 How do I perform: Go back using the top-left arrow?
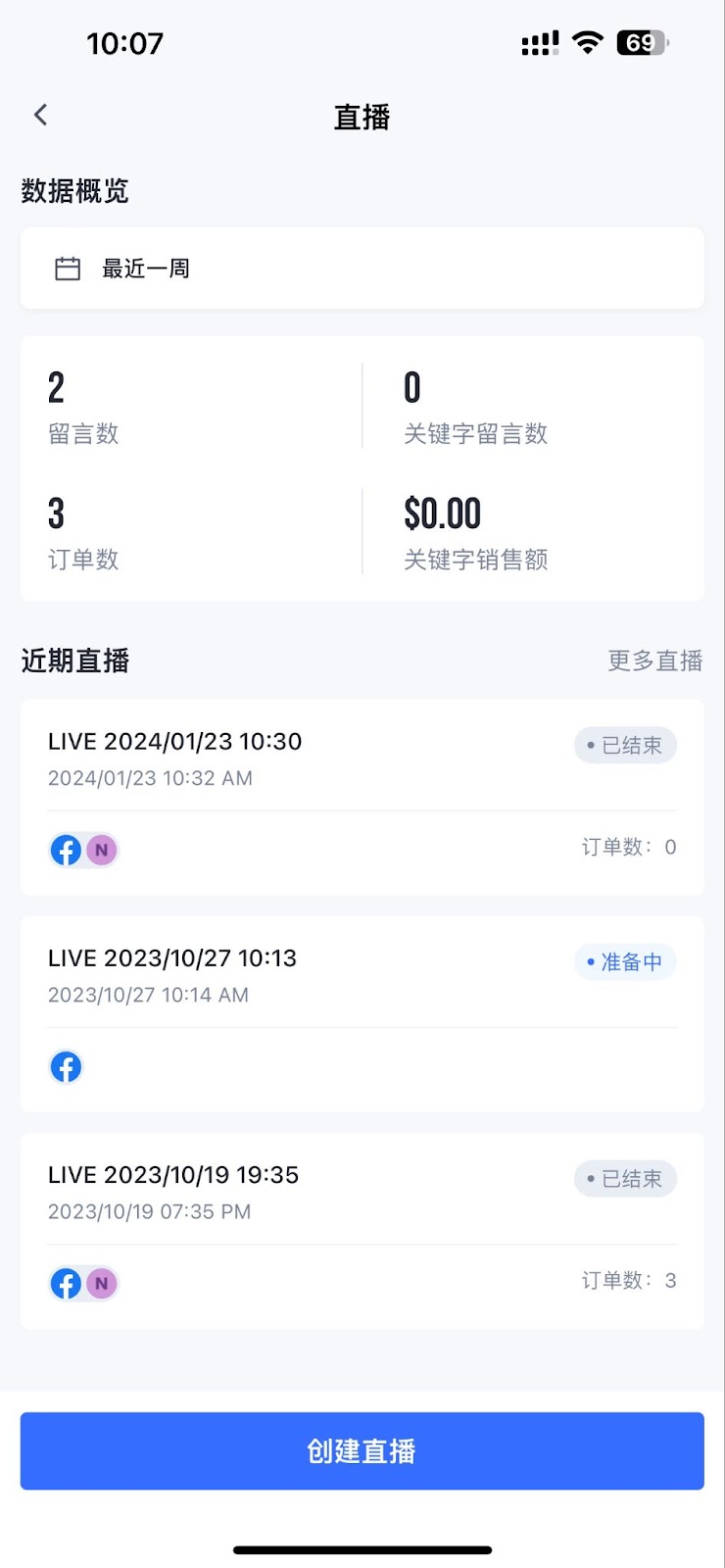[x=40, y=115]
